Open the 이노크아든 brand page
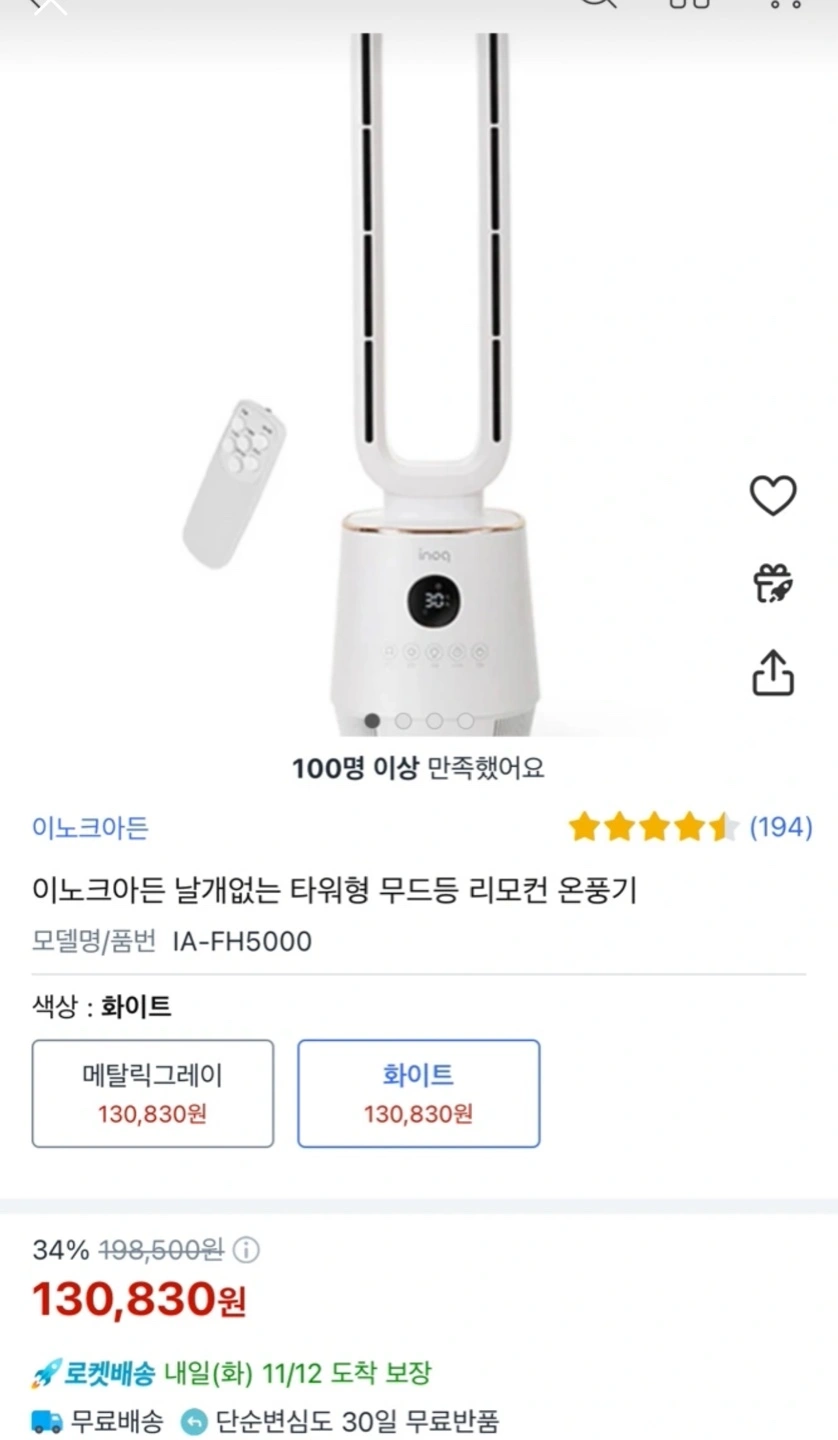Viewport: 838px width, 1440px height. (x=90, y=828)
